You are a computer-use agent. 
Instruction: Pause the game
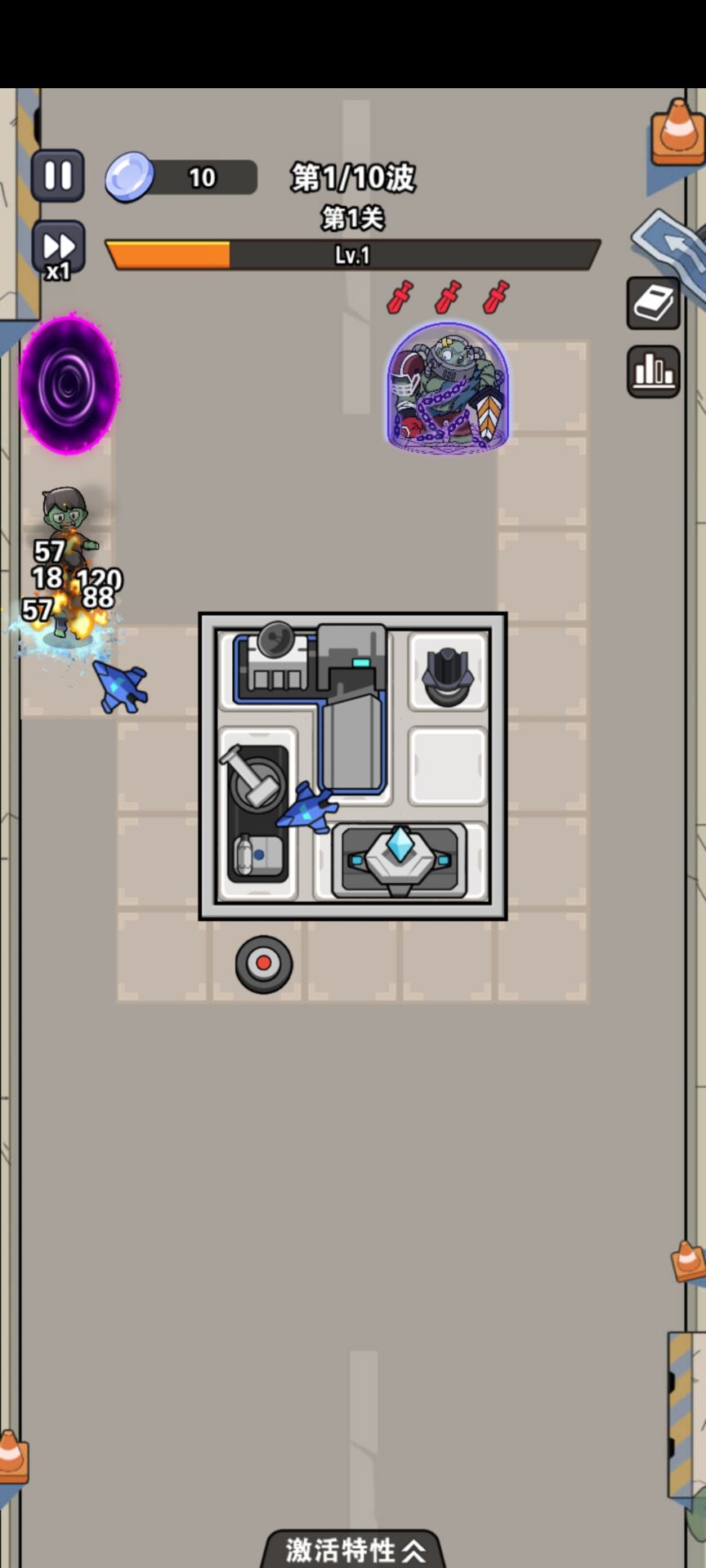click(x=57, y=176)
